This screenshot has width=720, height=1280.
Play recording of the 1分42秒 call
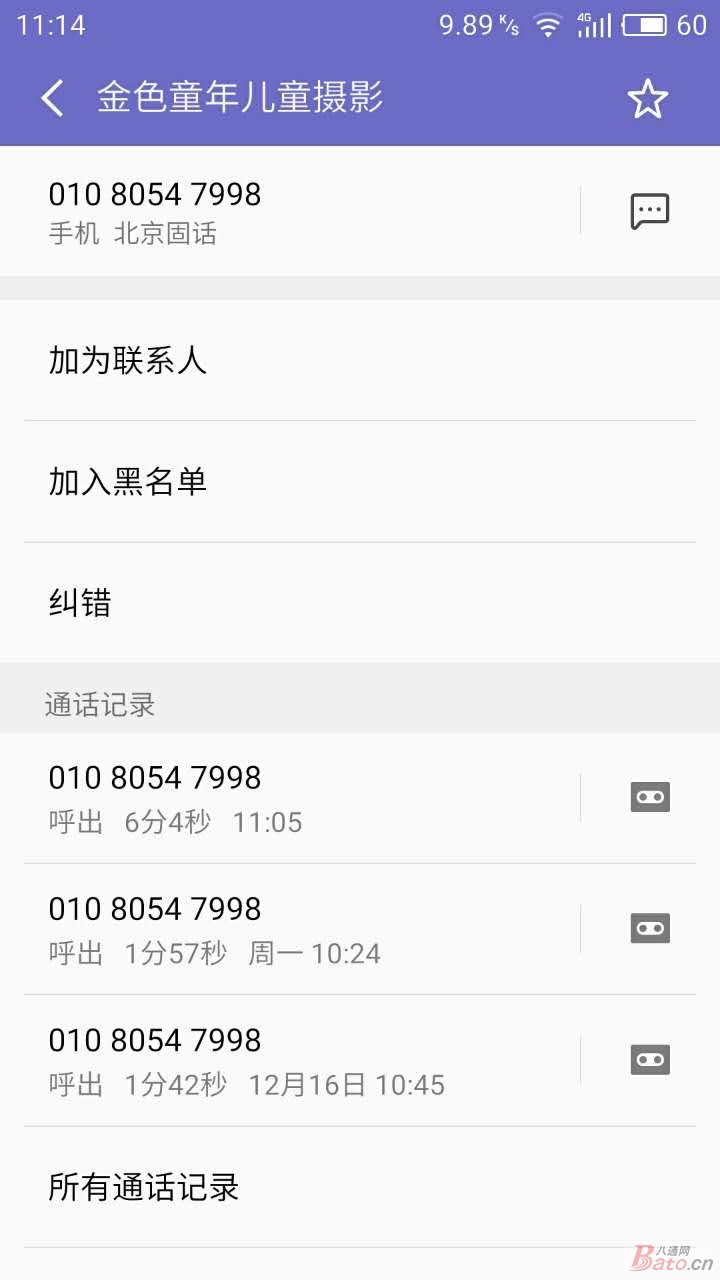click(x=650, y=1060)
